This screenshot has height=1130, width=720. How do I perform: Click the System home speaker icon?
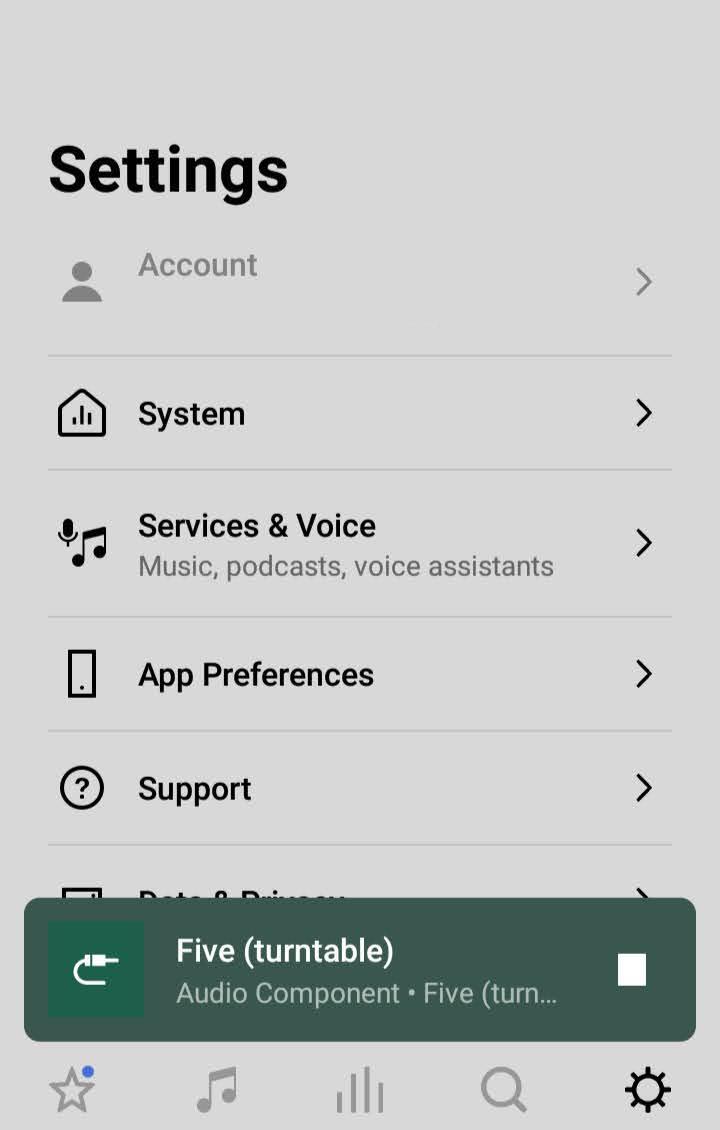pyautogui.click(x=81, y=412)
